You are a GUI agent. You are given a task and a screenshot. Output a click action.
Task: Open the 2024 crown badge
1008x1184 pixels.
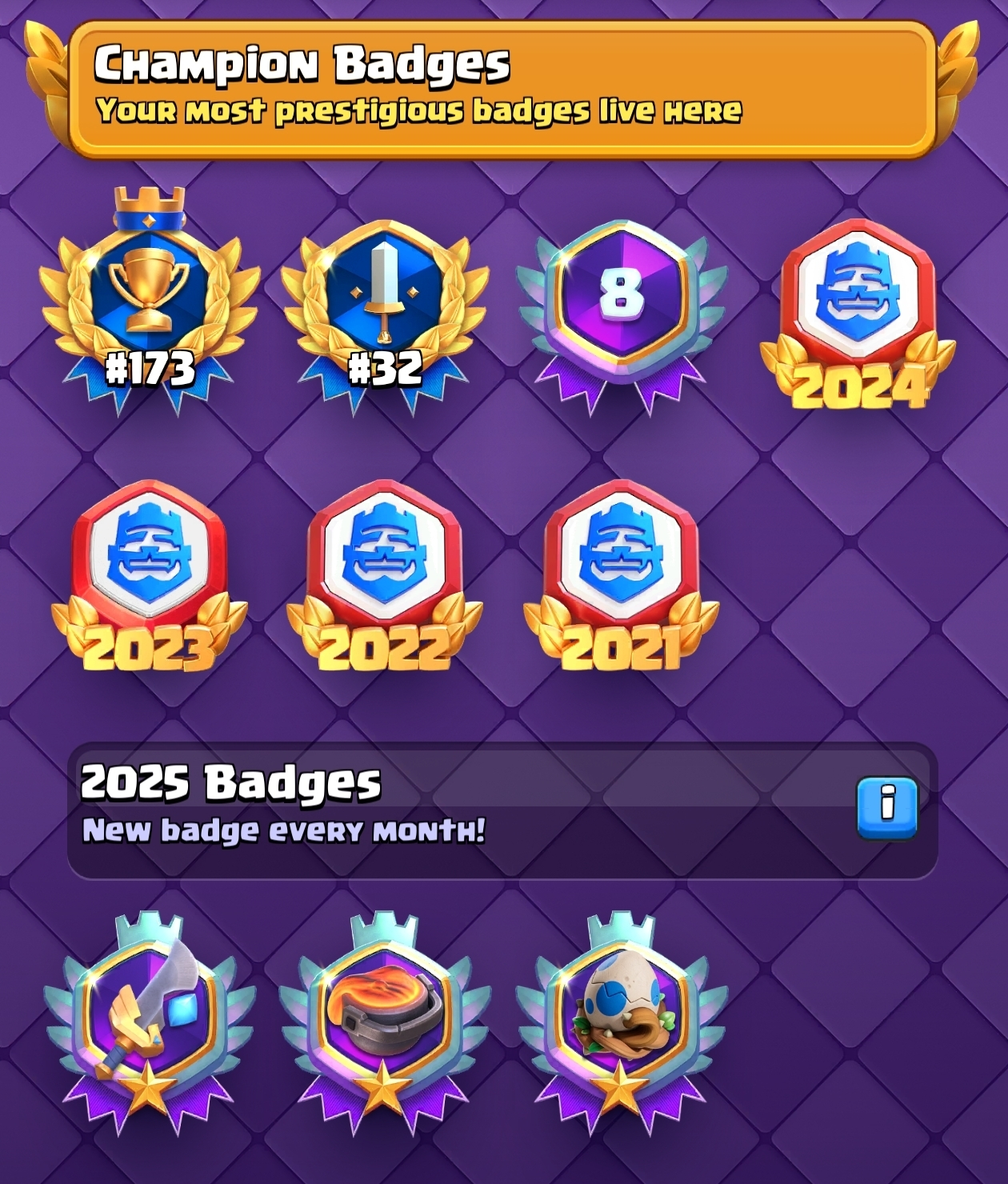point(858,312)
